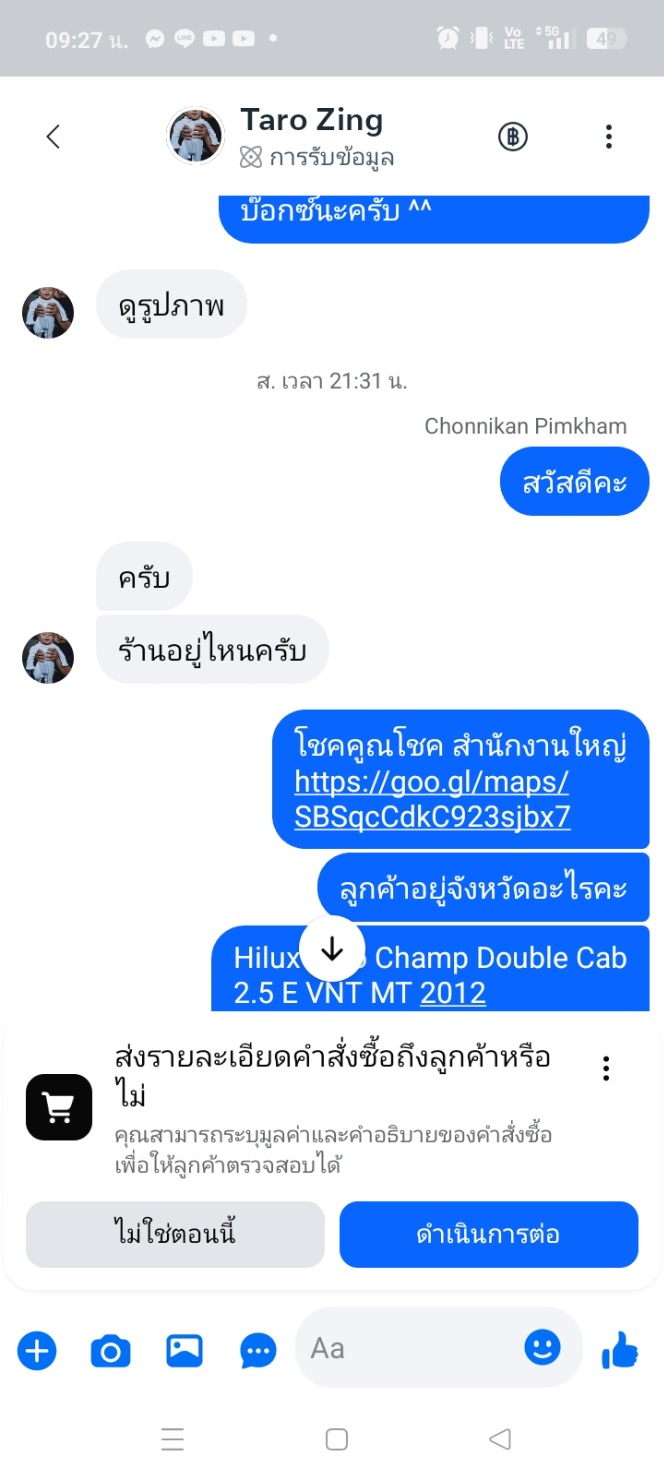
Task: Open the chat overflow menu at top right
Action: click(608, 137)
